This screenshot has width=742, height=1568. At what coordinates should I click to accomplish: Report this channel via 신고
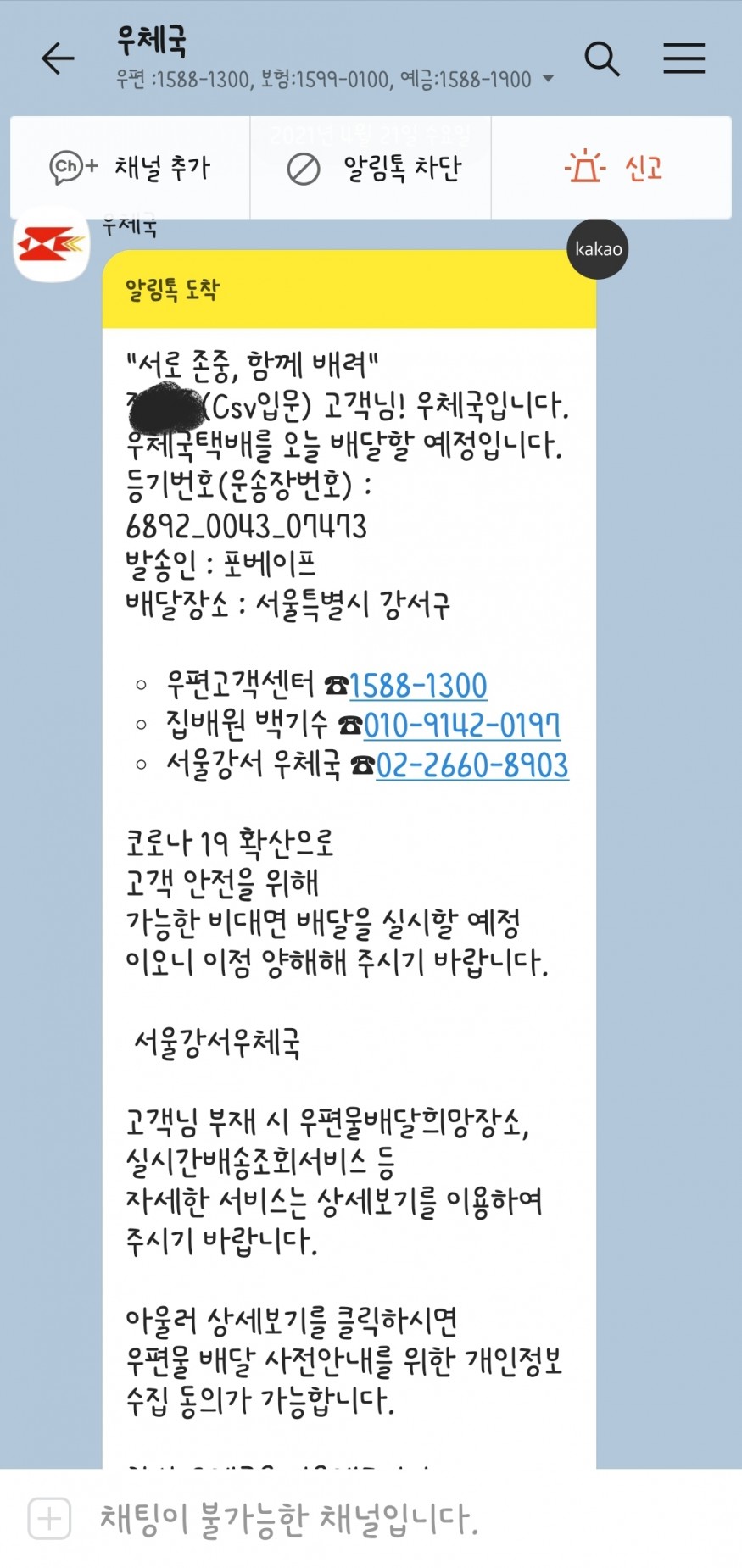pyautogui.click(x=612, y=168)
